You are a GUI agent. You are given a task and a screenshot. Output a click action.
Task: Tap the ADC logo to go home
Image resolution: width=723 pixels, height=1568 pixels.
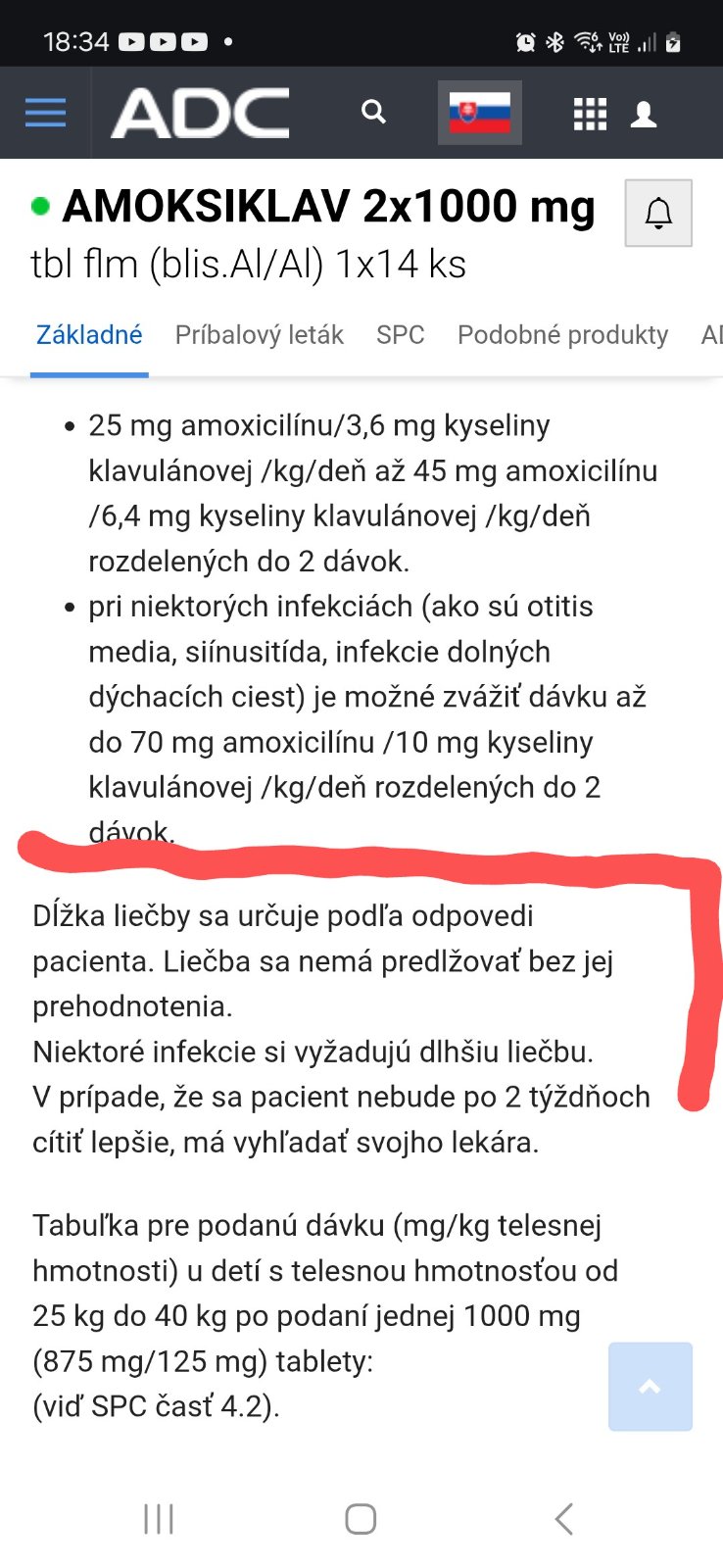coord(201,113)
